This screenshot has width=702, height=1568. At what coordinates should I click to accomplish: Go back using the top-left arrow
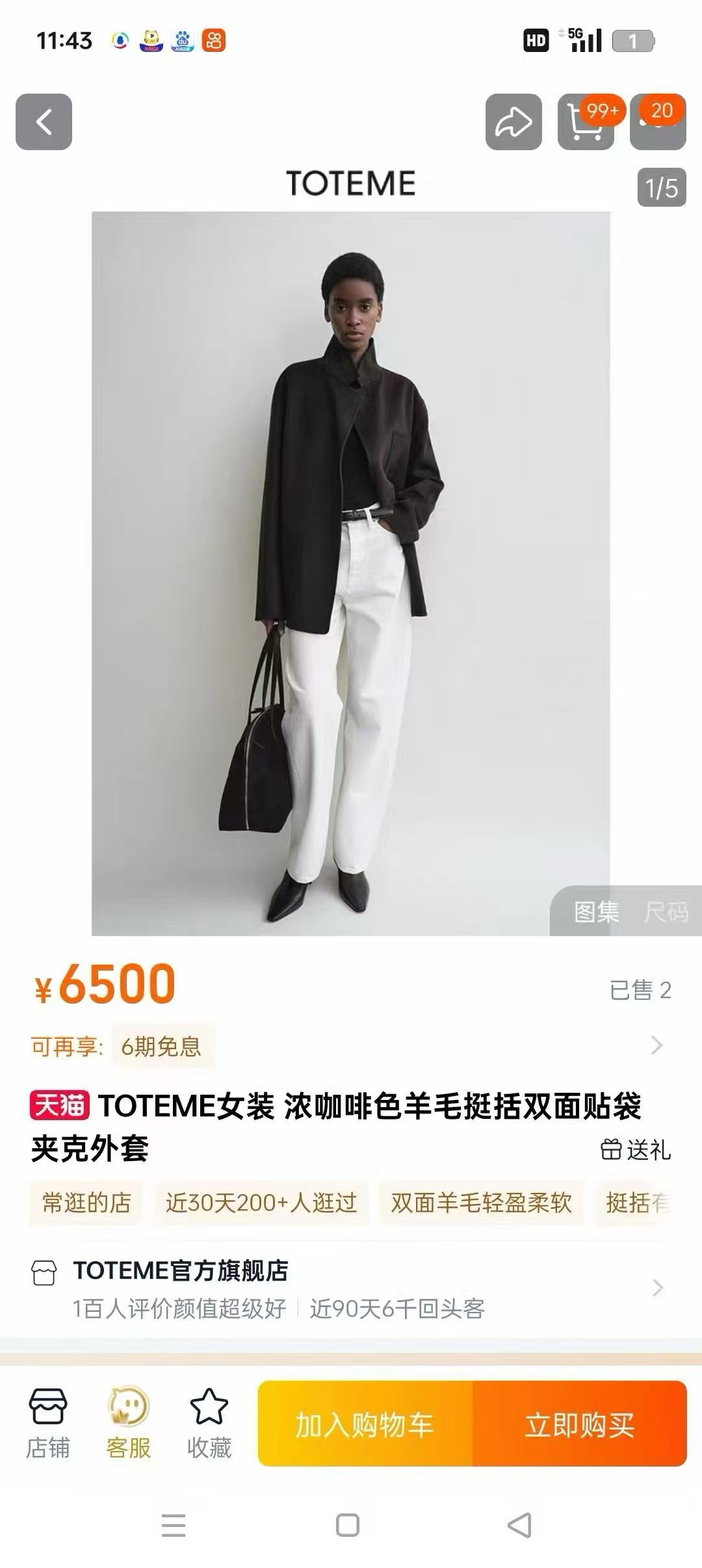click(44, 122)
